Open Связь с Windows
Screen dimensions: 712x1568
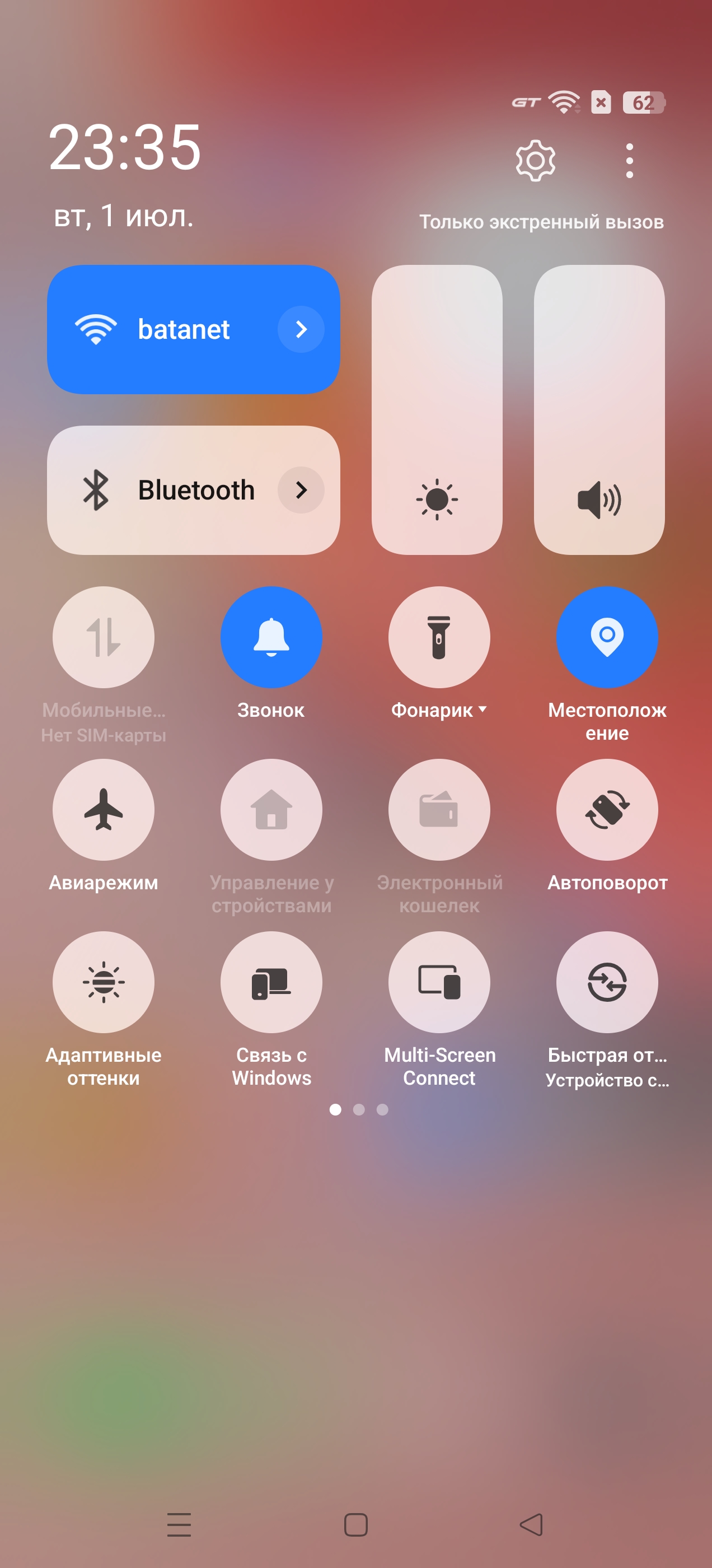[x=271, y=981]
